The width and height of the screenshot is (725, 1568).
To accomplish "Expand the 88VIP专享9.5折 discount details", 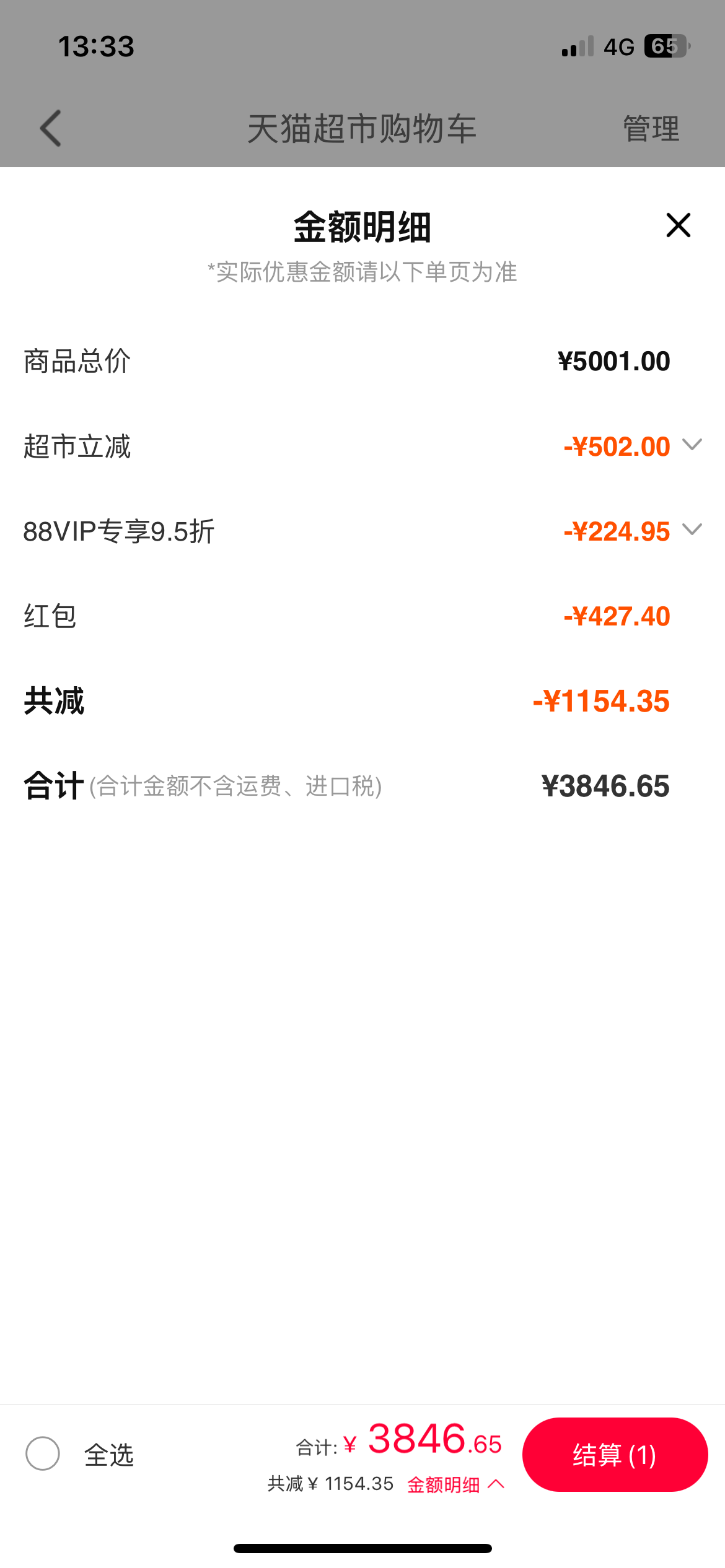I will click(692, 529).
